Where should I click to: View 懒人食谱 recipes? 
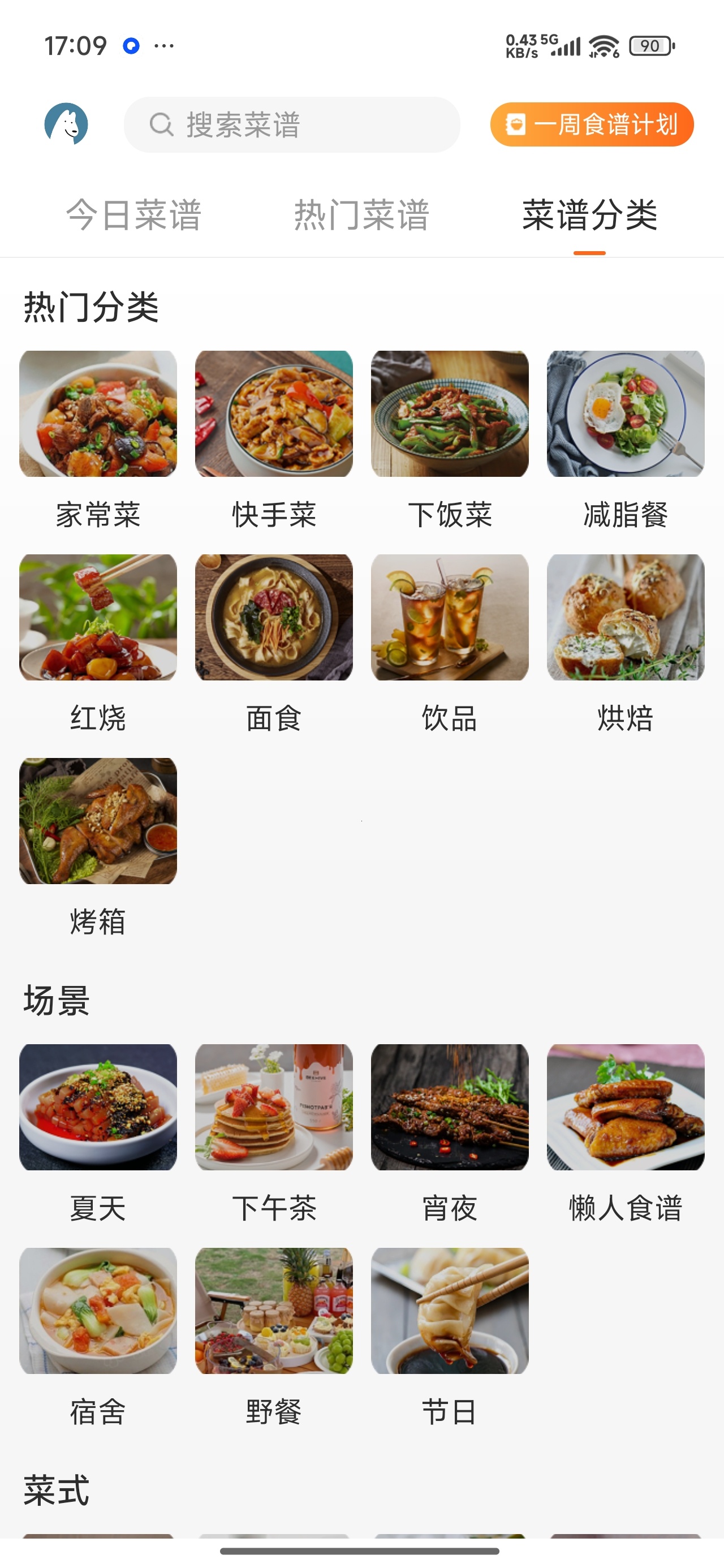point(626,1135)
